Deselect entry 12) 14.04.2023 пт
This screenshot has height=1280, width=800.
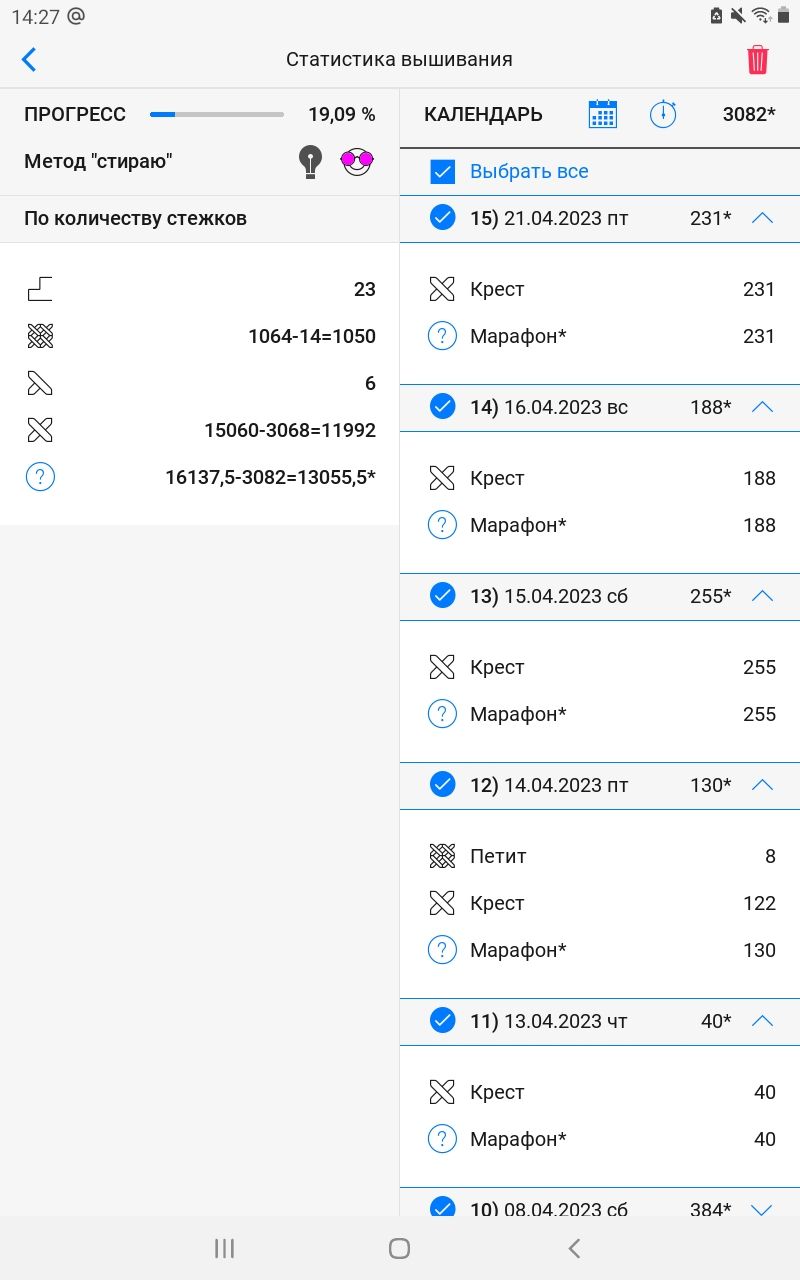pos(442,784)
